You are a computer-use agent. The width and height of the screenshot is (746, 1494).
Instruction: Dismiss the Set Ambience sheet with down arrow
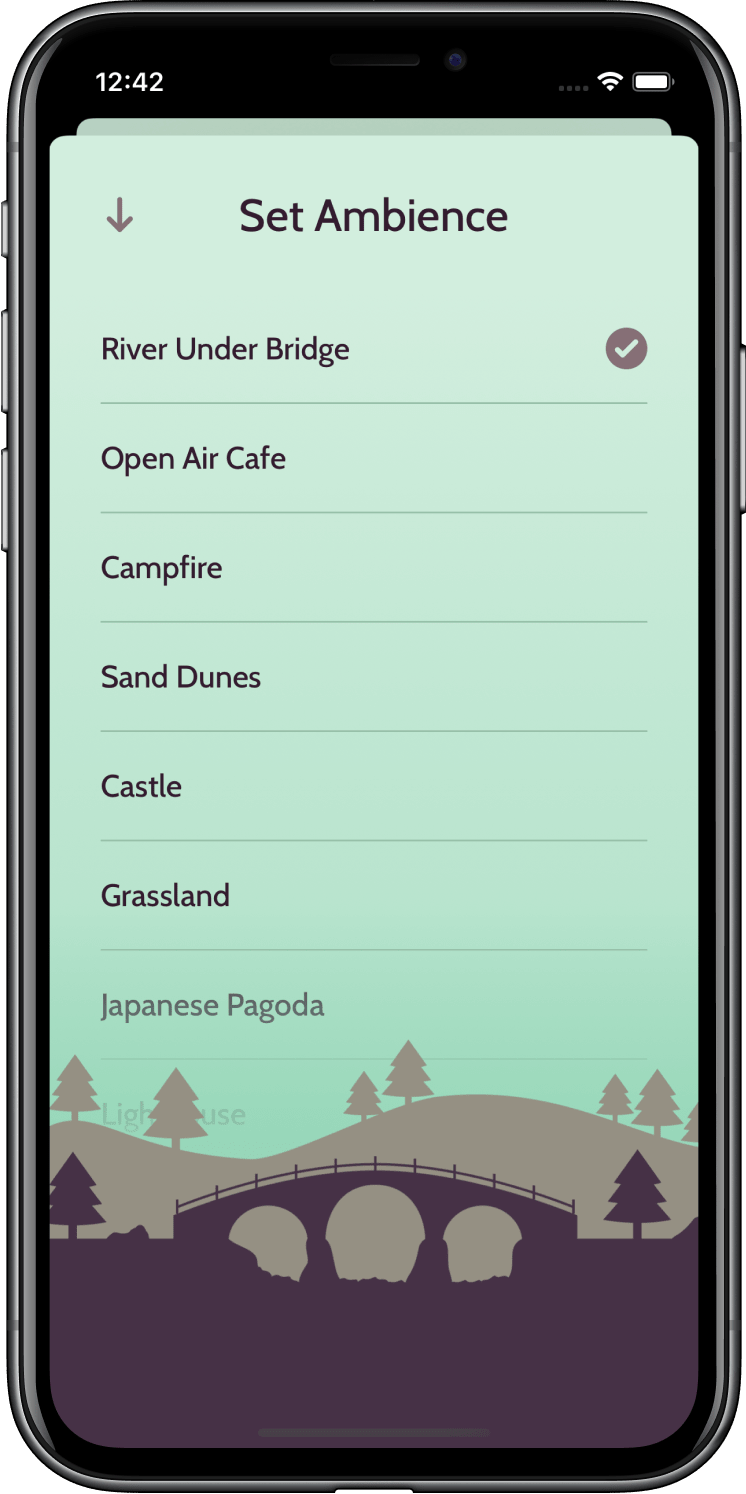coord(120,215)
